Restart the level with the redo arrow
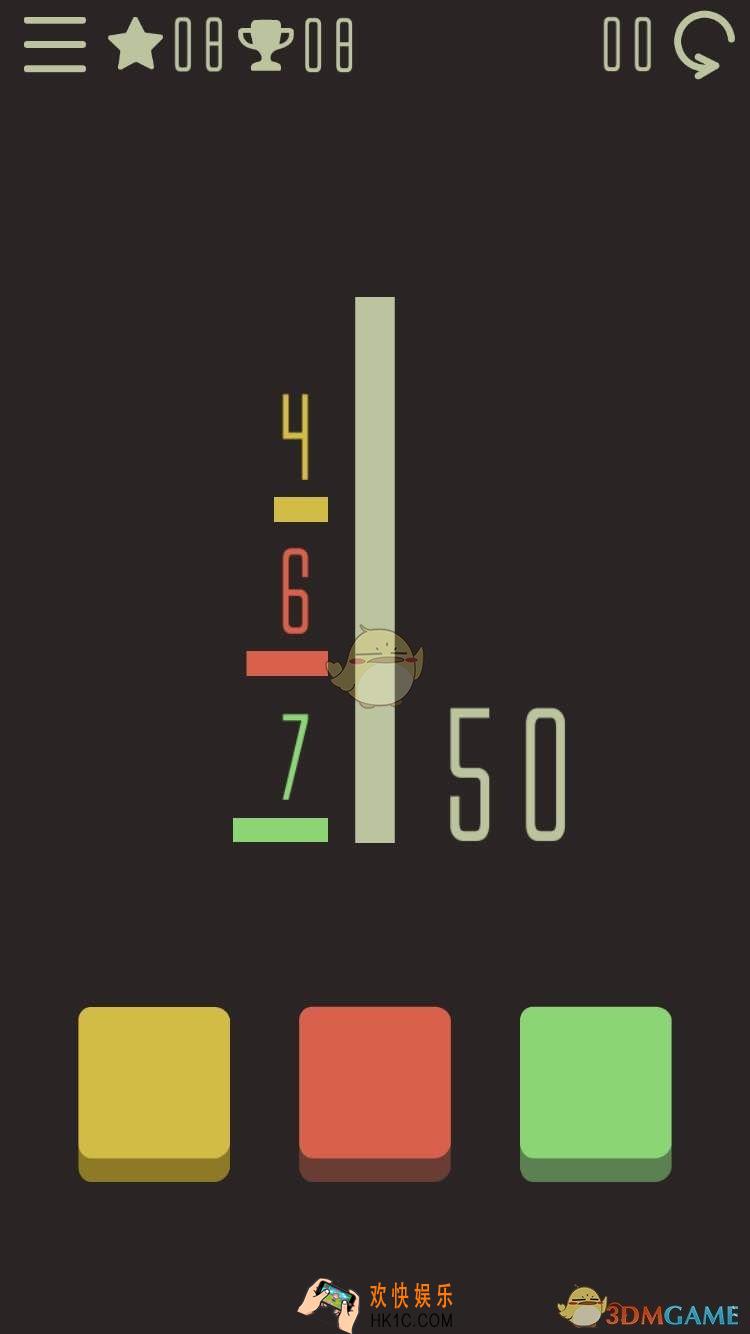 (704, 45)
